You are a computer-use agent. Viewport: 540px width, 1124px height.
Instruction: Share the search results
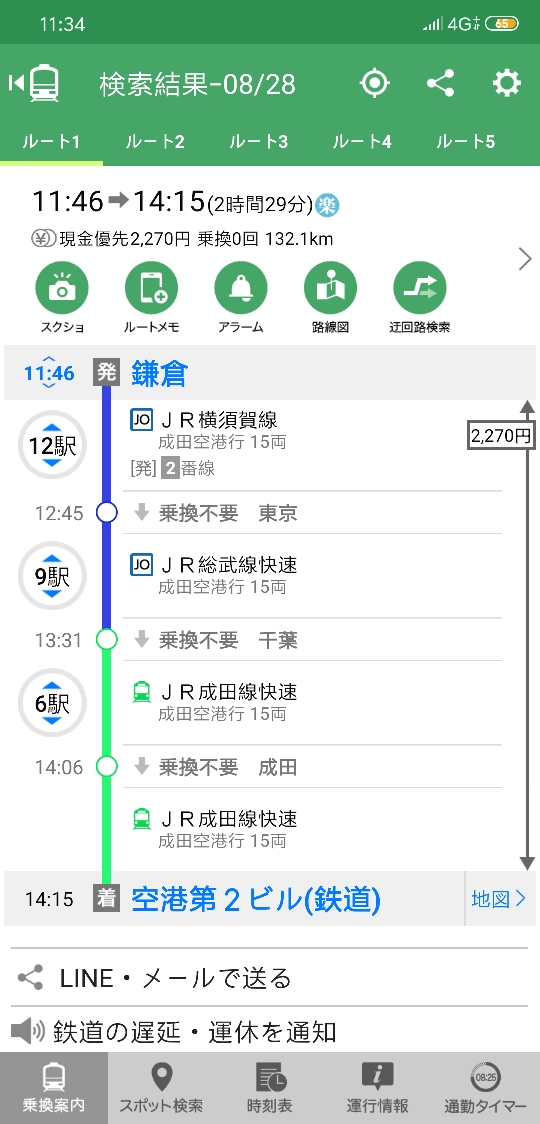click(440, 84)
